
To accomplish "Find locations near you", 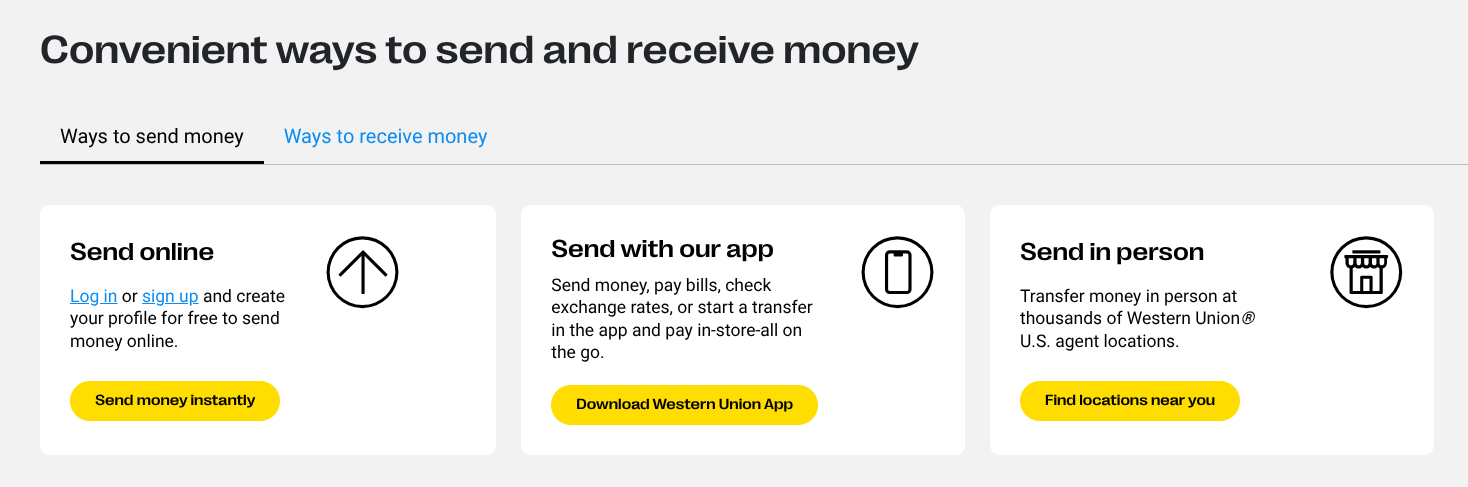I will point(1129,400).
